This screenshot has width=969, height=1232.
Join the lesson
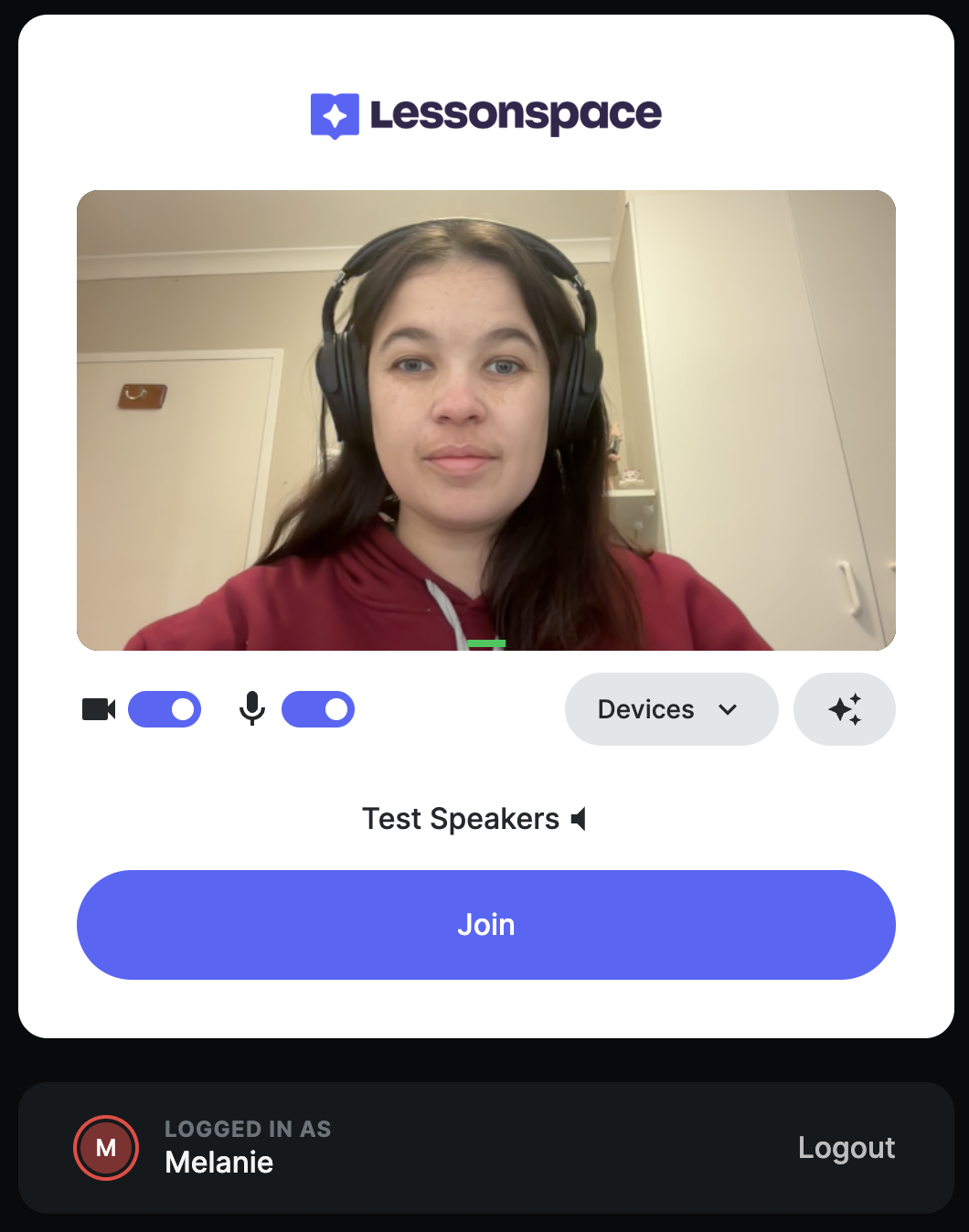485,924
